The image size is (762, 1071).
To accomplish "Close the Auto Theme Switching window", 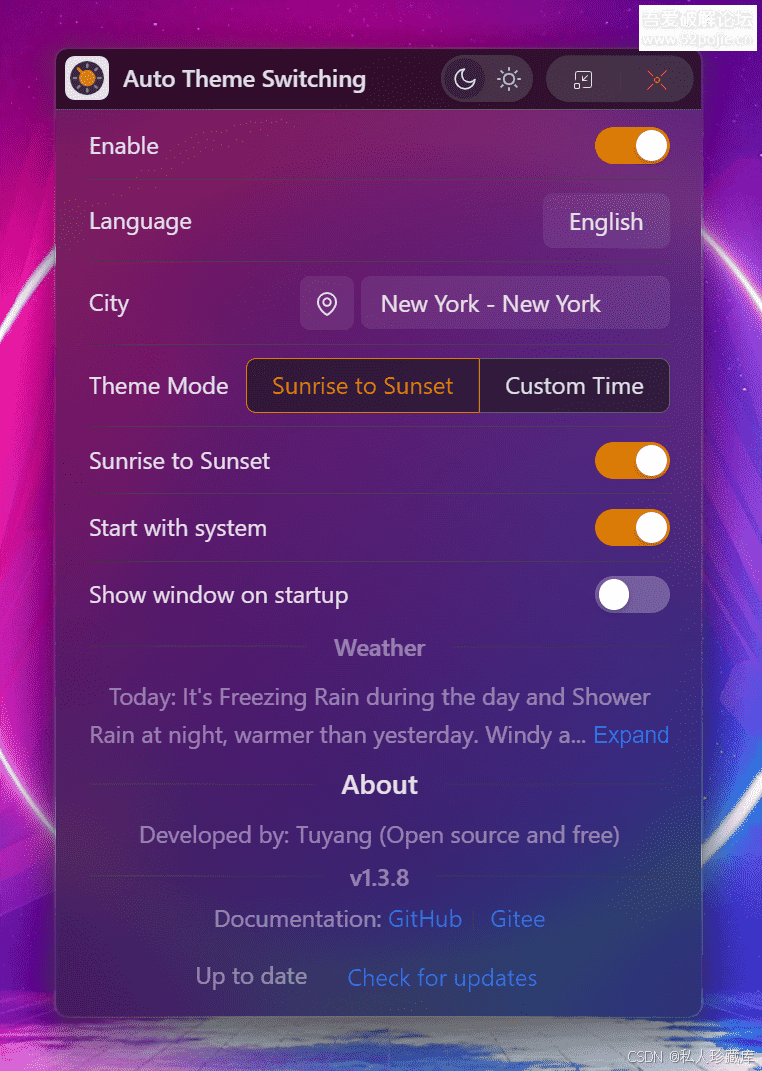I will point(656,80).
